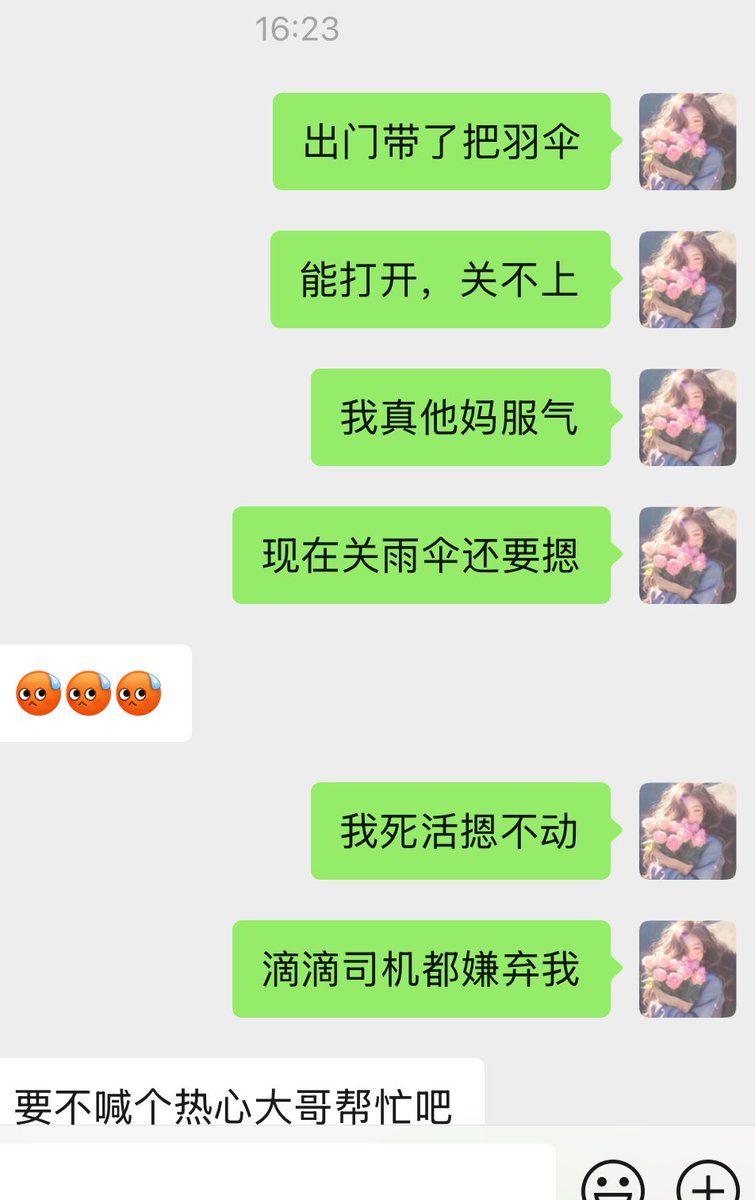Open sender avatar beside "出门带了把羽伞"

pos(688,142)
